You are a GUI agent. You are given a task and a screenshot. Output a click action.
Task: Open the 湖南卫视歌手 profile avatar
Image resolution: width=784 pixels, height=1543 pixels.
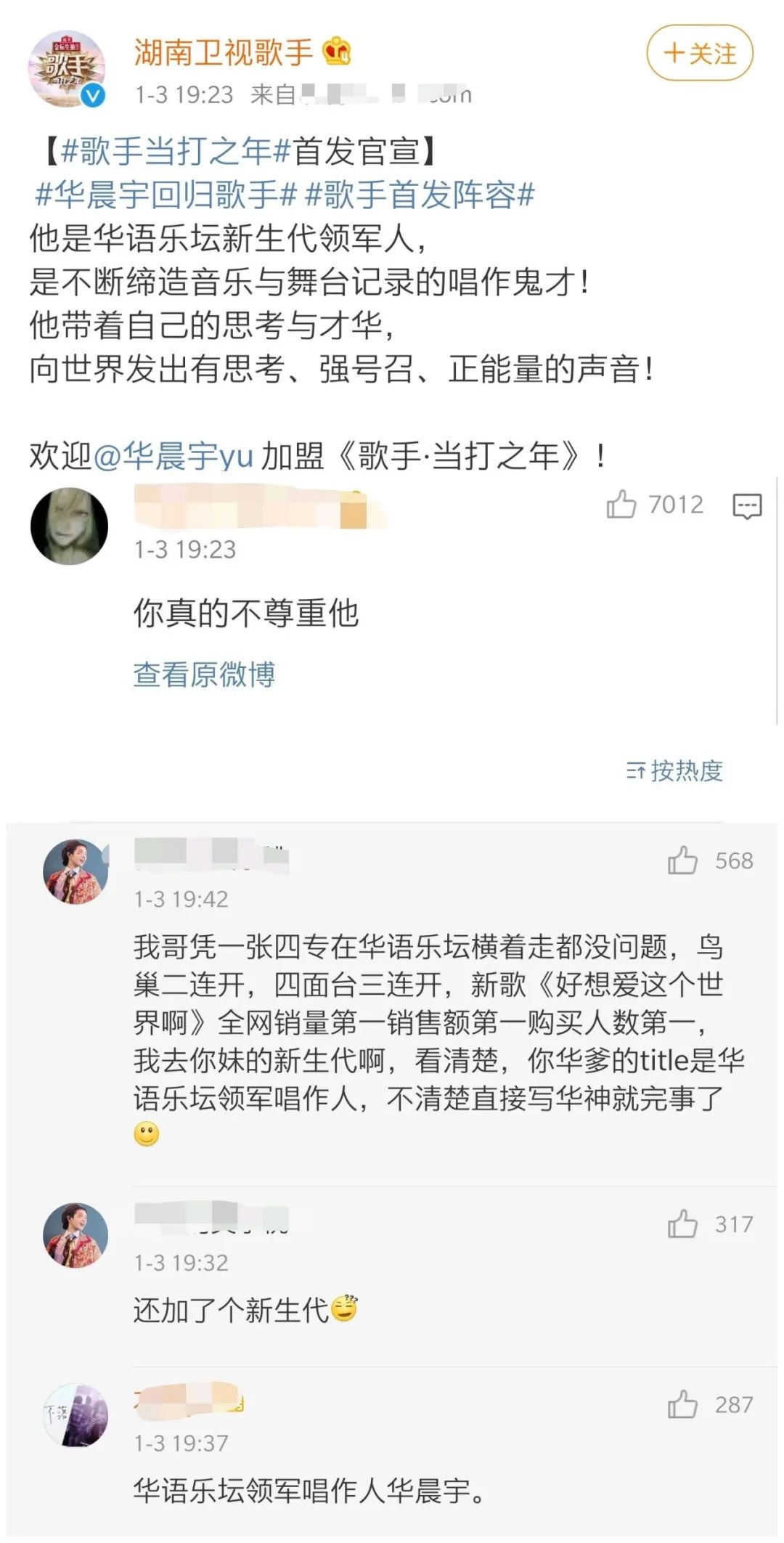67,69
